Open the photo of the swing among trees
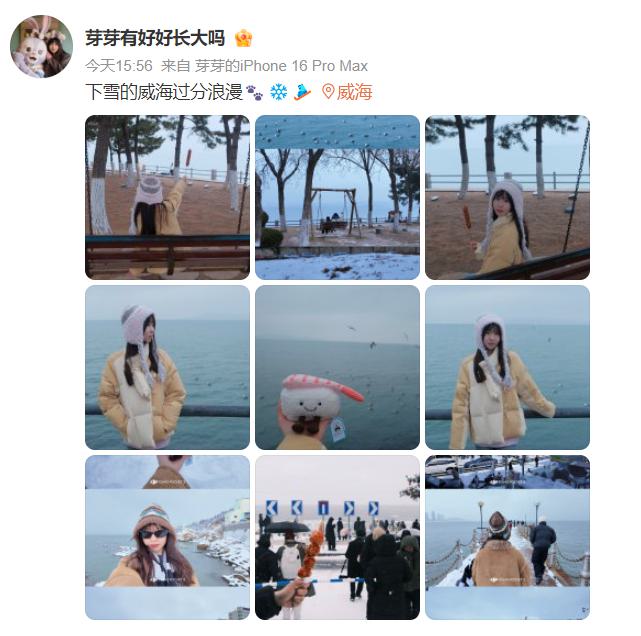The image size is (641, 636). click(337, 197)
